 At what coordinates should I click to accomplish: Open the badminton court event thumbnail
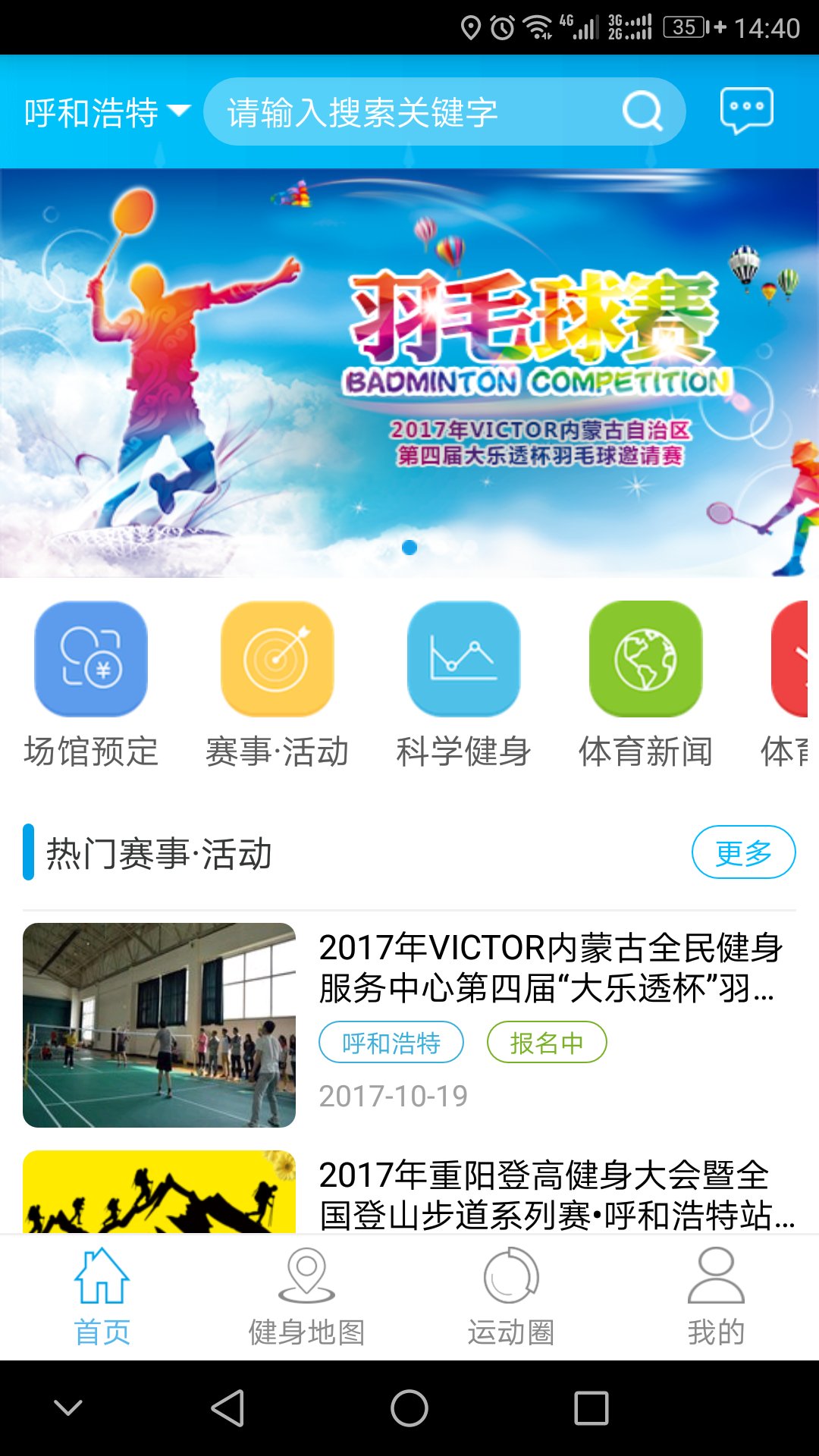(x=160, y=1025)
